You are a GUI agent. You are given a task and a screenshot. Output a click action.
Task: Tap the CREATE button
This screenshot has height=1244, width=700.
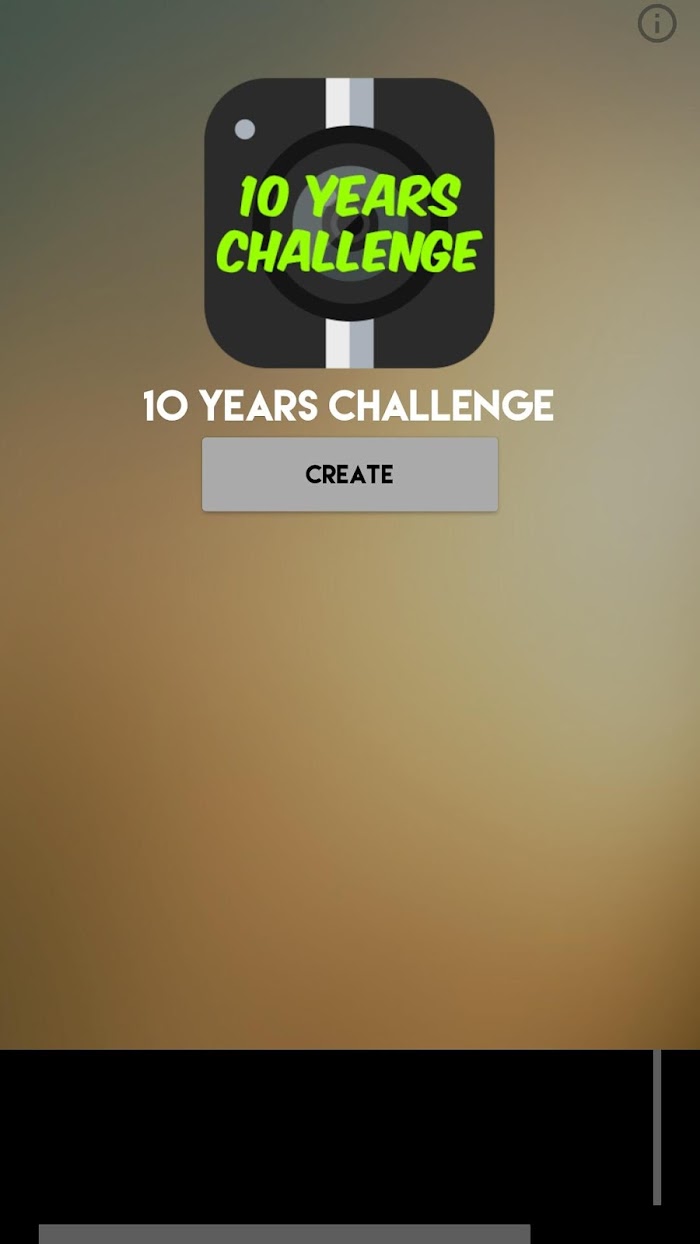point(350,474)
